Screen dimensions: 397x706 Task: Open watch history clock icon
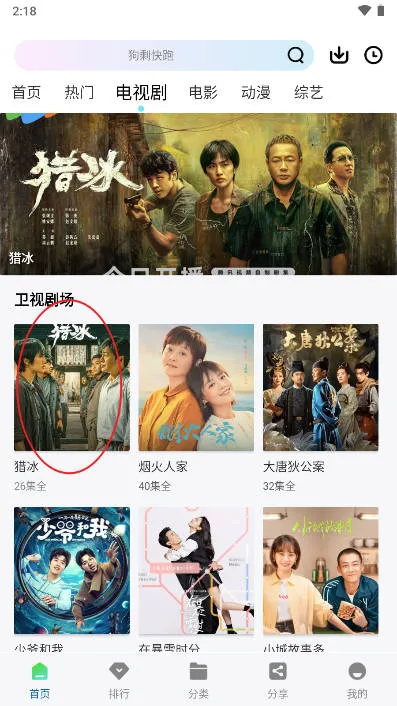pyautogui.click(x=373, y=55)
